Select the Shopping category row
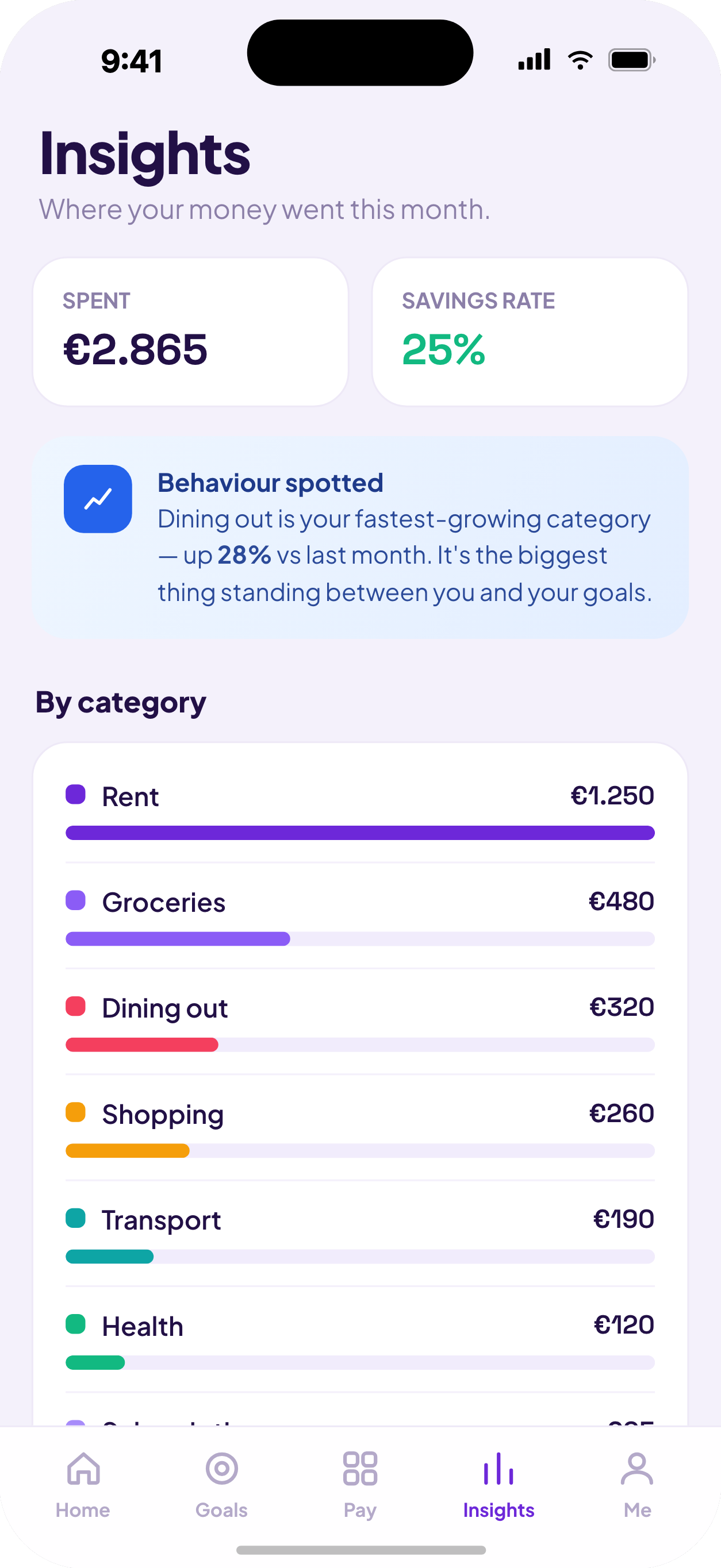Image resolution: width=721 pixels, height=1568 pixels. (360, 1128)
